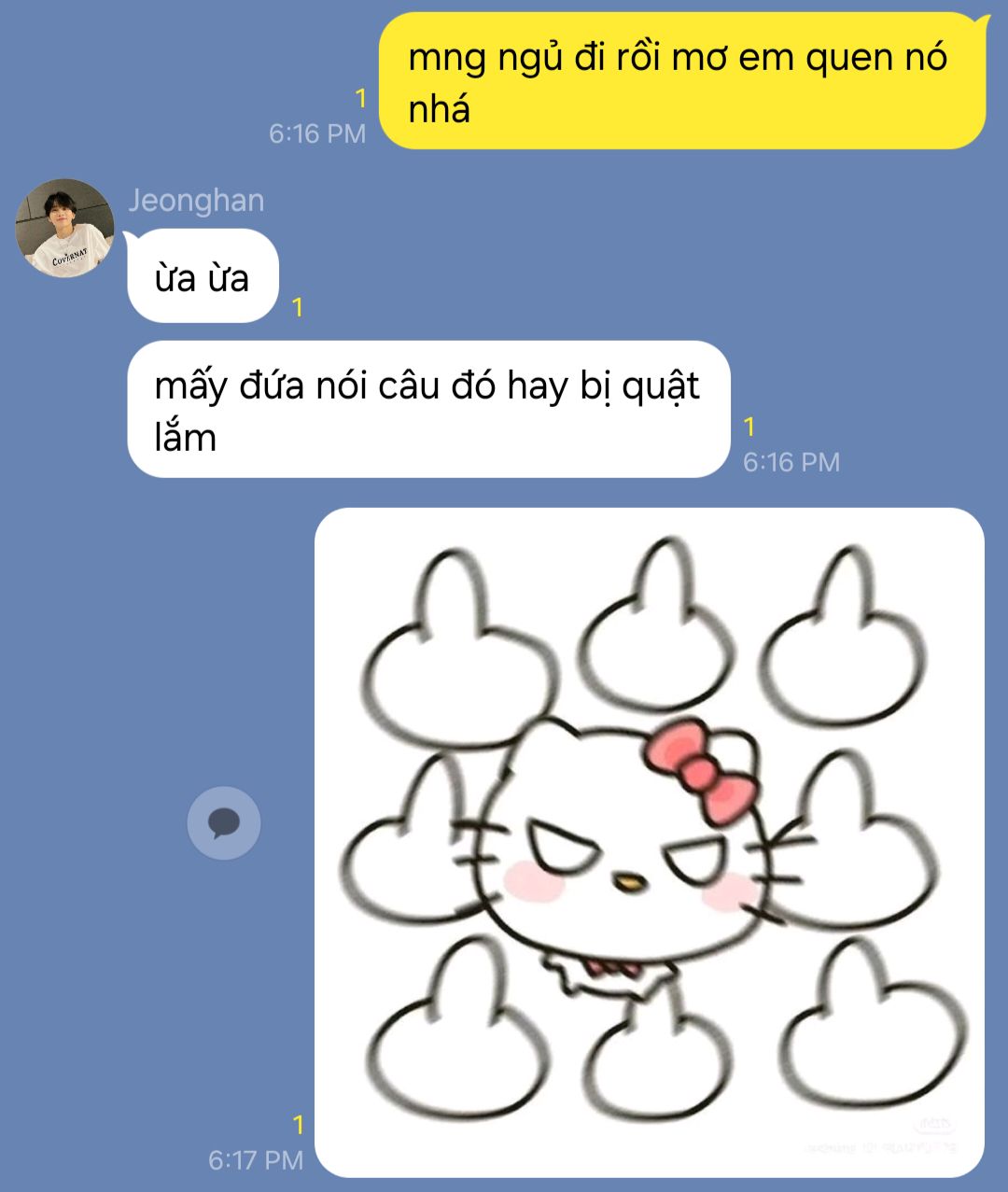Tap the reply icon beside the sticker image
This screenshot has width=1008, height=1192.
[x=224, y=823]
